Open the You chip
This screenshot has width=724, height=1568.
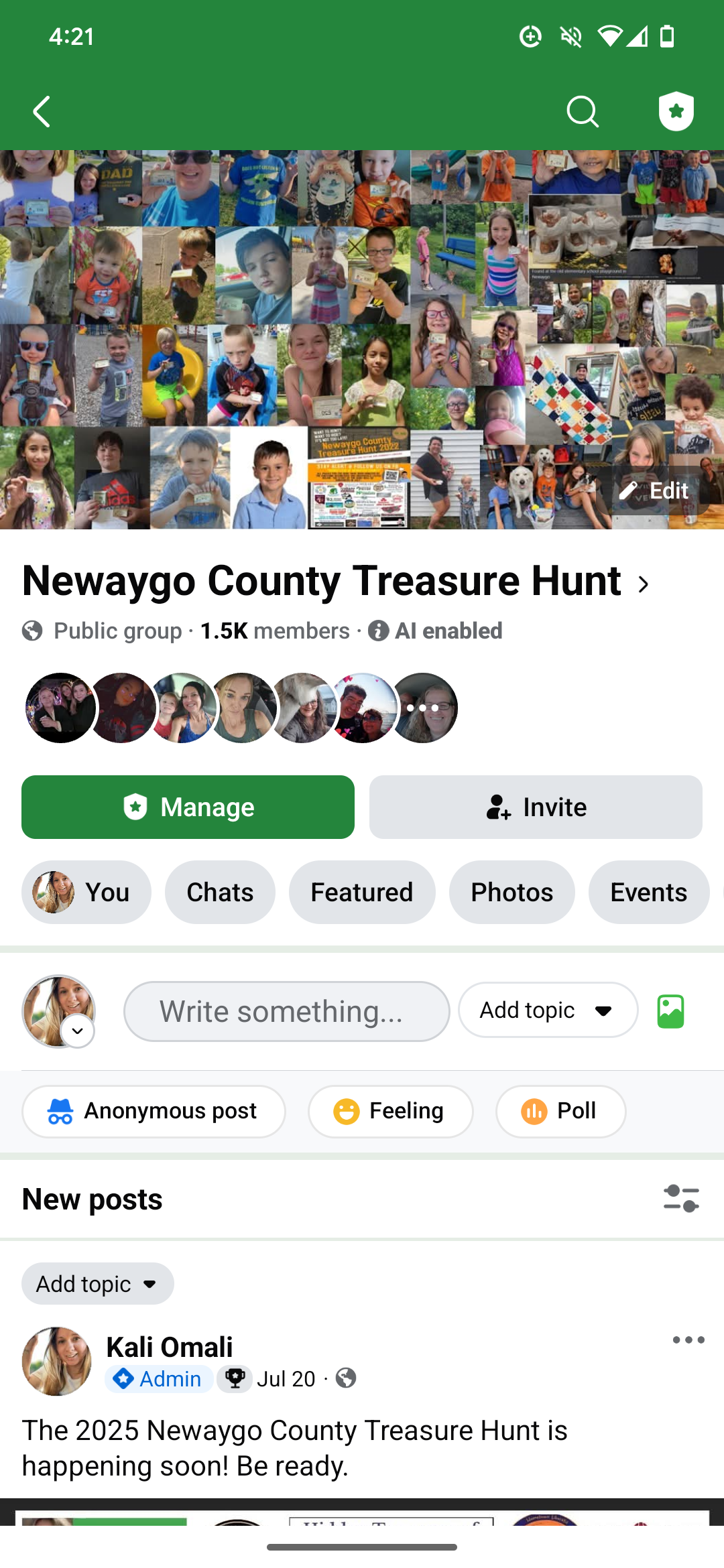click(86, 893)
